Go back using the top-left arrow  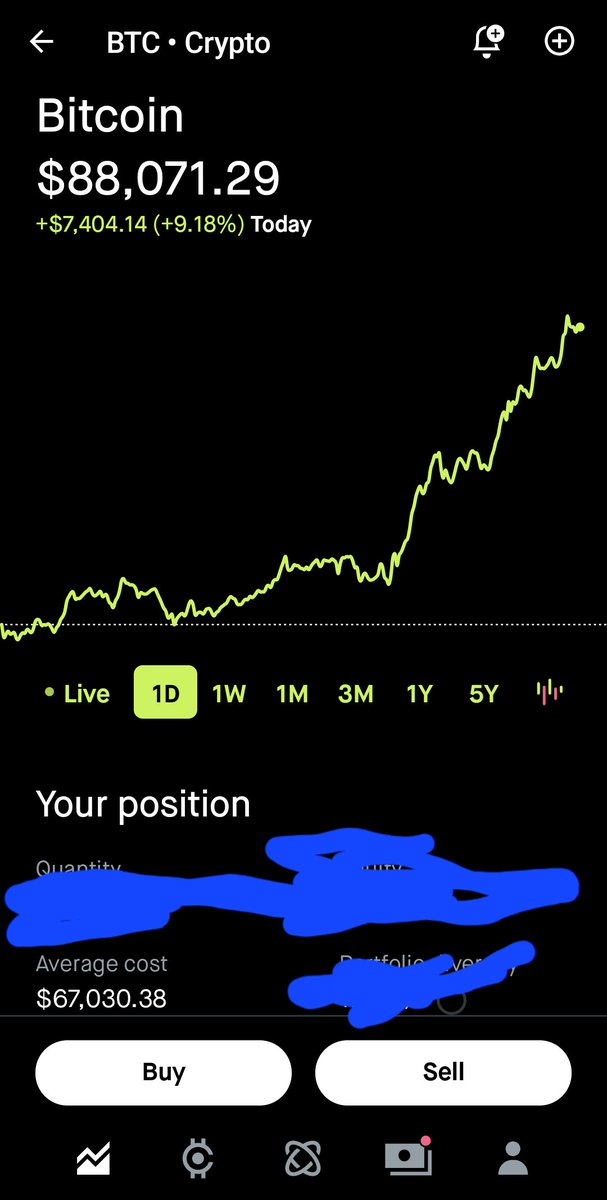pos(41,42)
